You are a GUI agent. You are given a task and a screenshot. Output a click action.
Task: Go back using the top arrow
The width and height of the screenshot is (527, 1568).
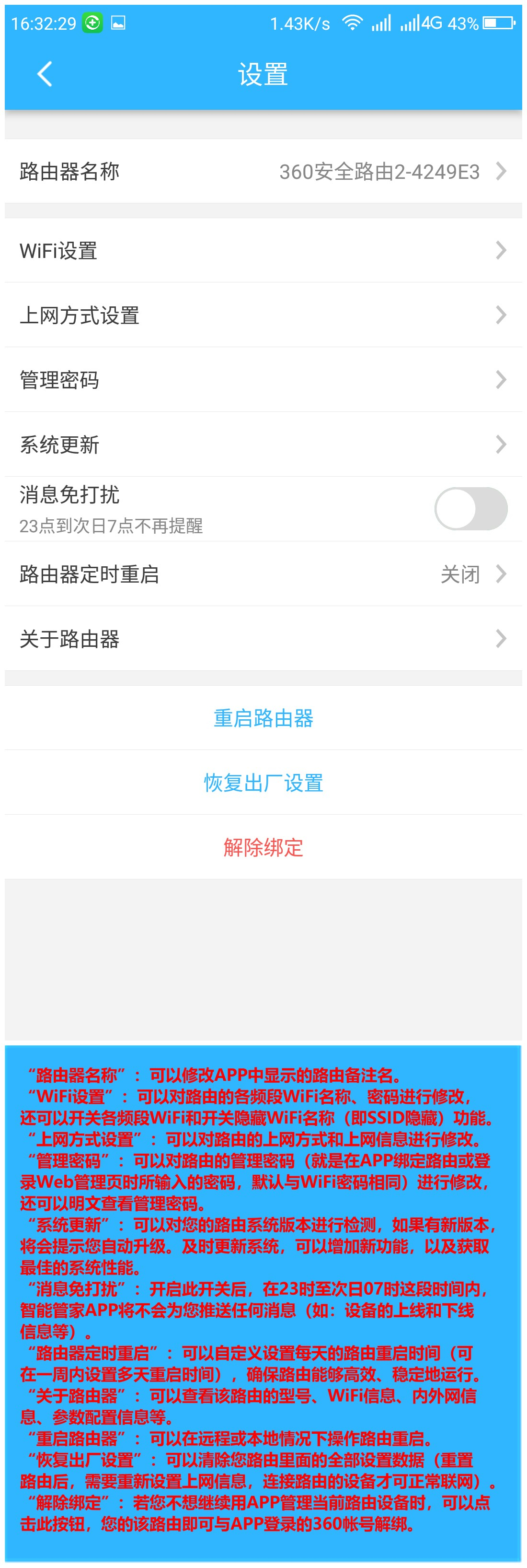[45, 74]
